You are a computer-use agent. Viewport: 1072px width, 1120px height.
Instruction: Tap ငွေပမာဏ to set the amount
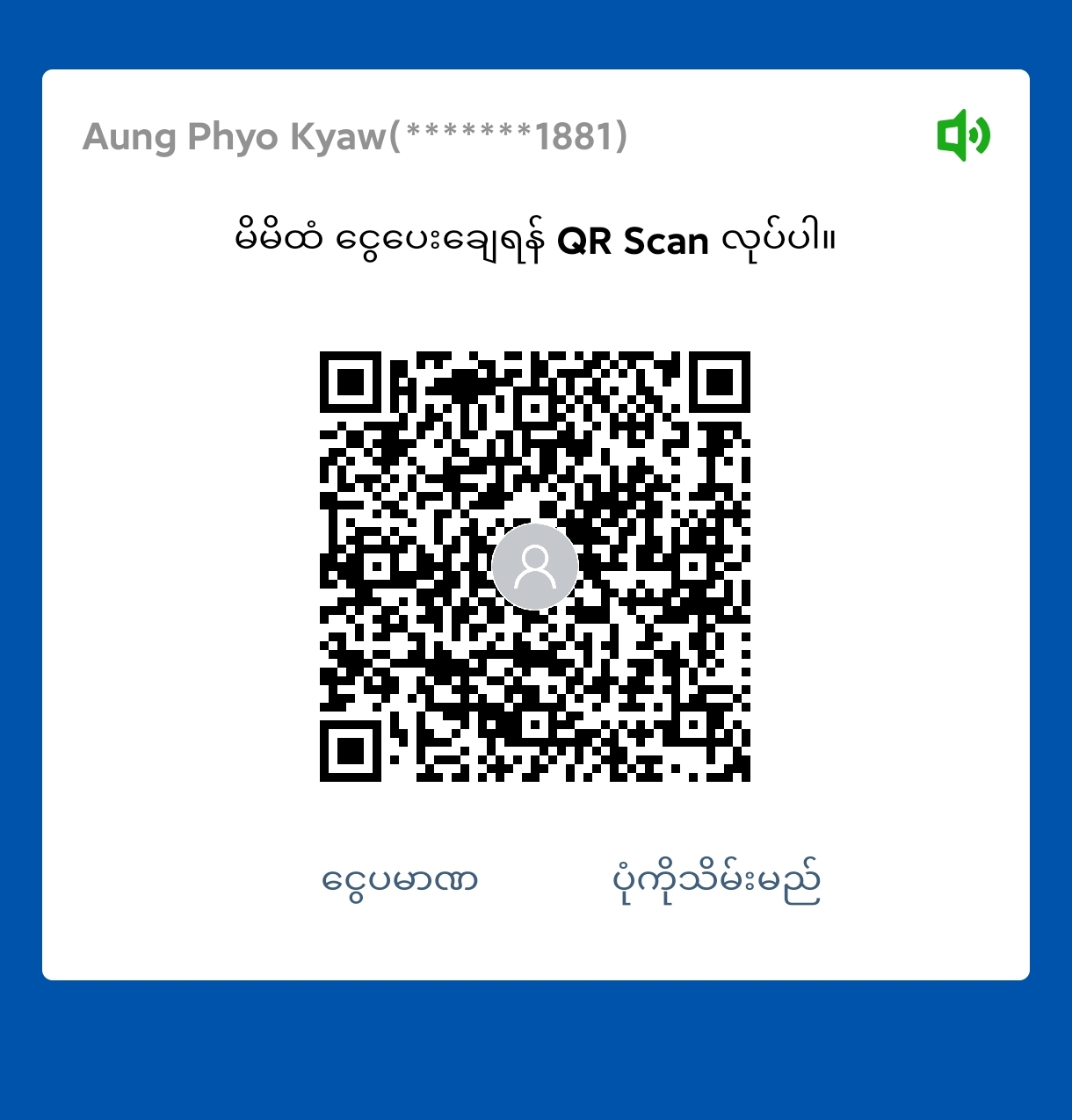tap(400, 879)
